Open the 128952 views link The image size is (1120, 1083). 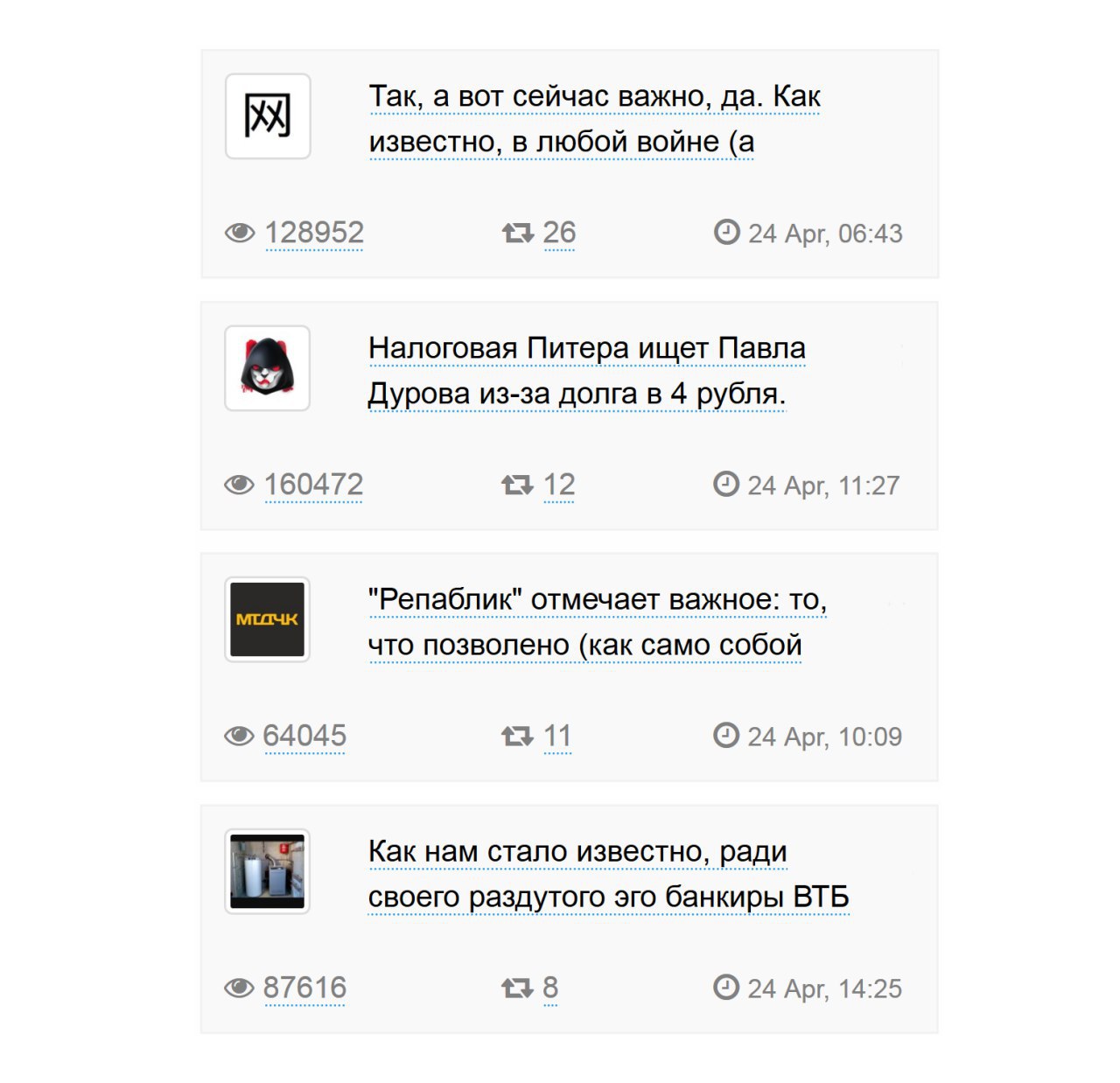pyautogui.click(x=314, y=233)
